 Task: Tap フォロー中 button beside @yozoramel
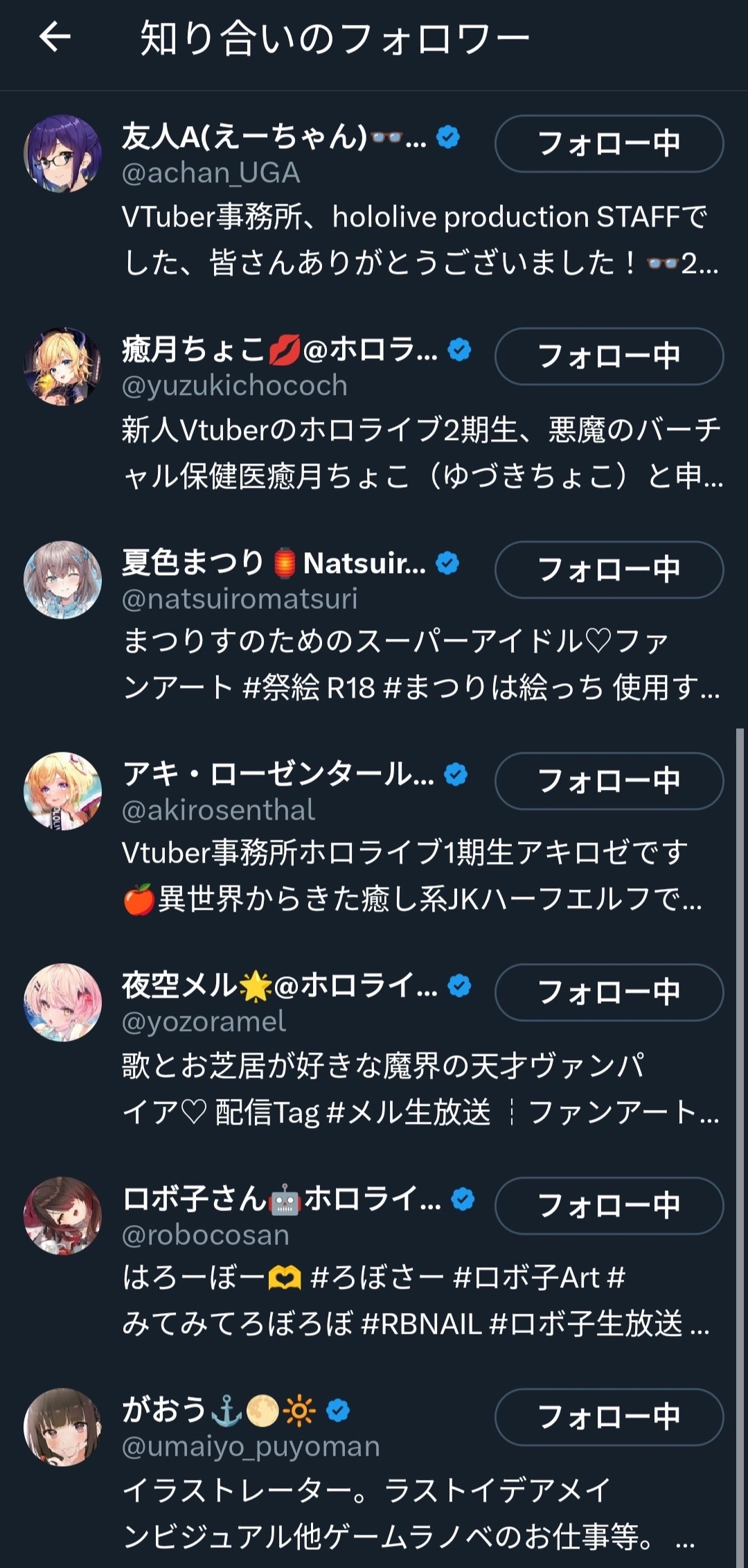coord(609,992)
